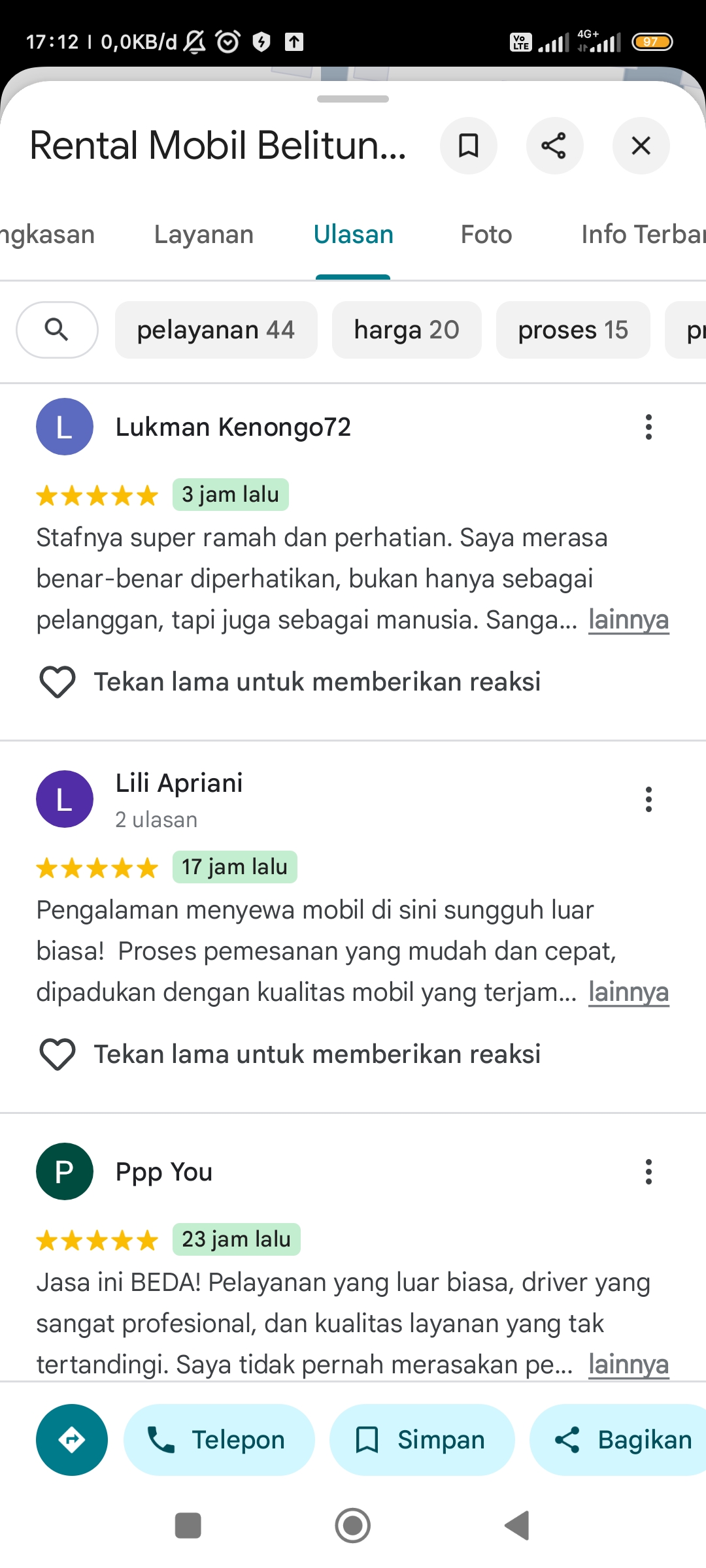
Task: Switch to the Layanan tab
Action: coord(204,235)
